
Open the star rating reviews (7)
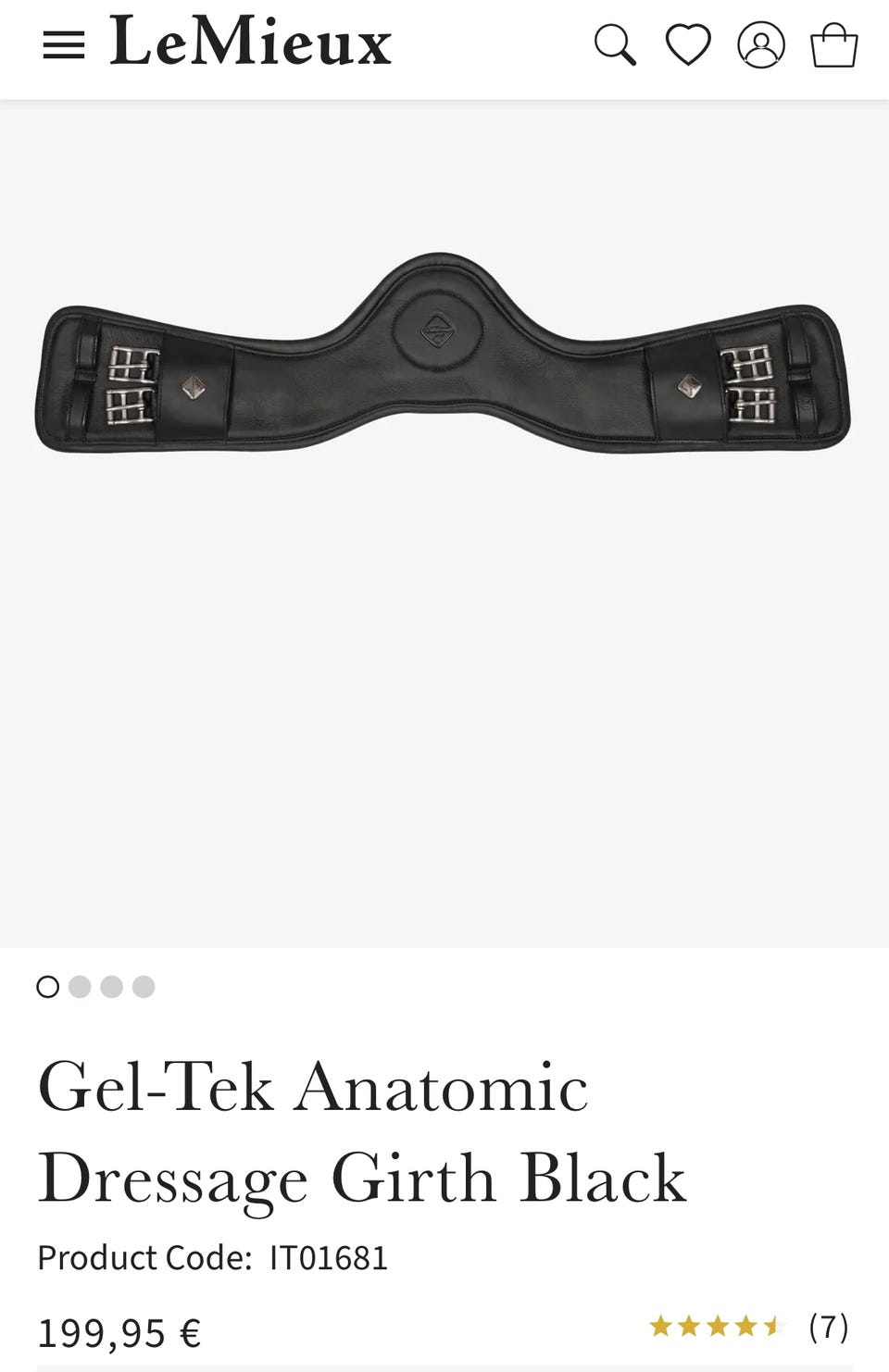pyautogui.click(x=748, y=1327)
